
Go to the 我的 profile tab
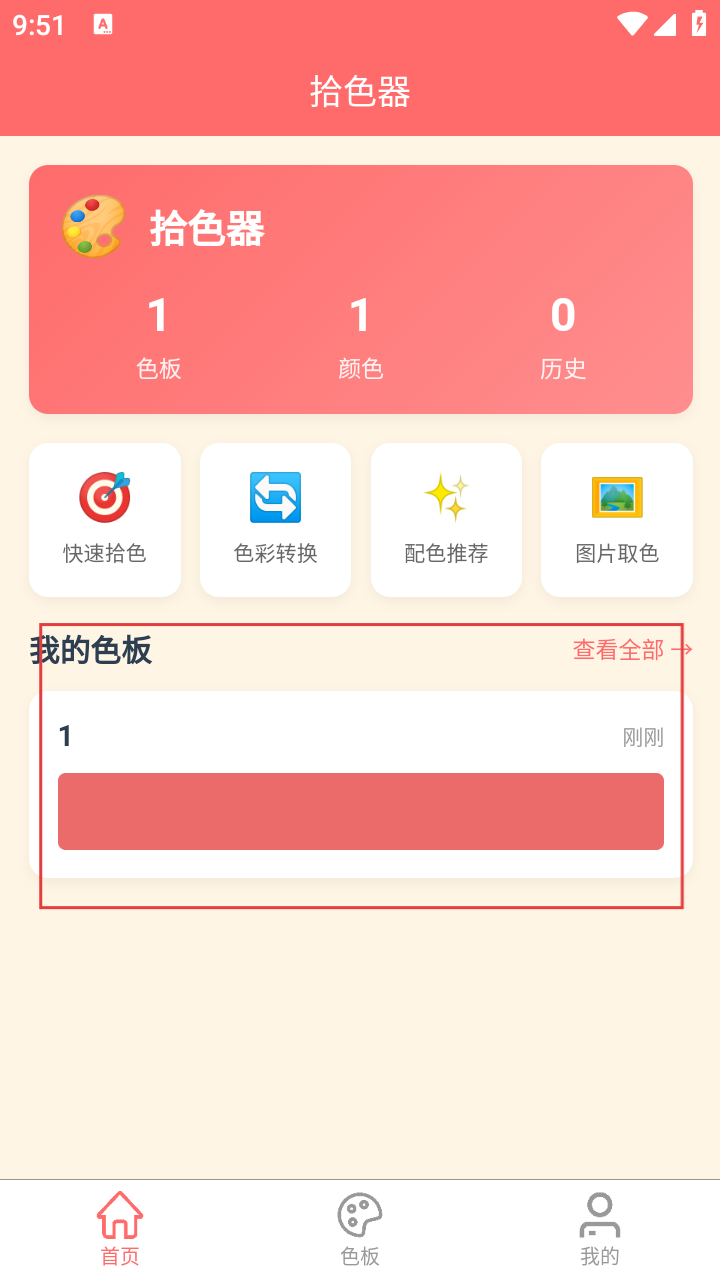pyautogui.click(x=600, y=1229)
